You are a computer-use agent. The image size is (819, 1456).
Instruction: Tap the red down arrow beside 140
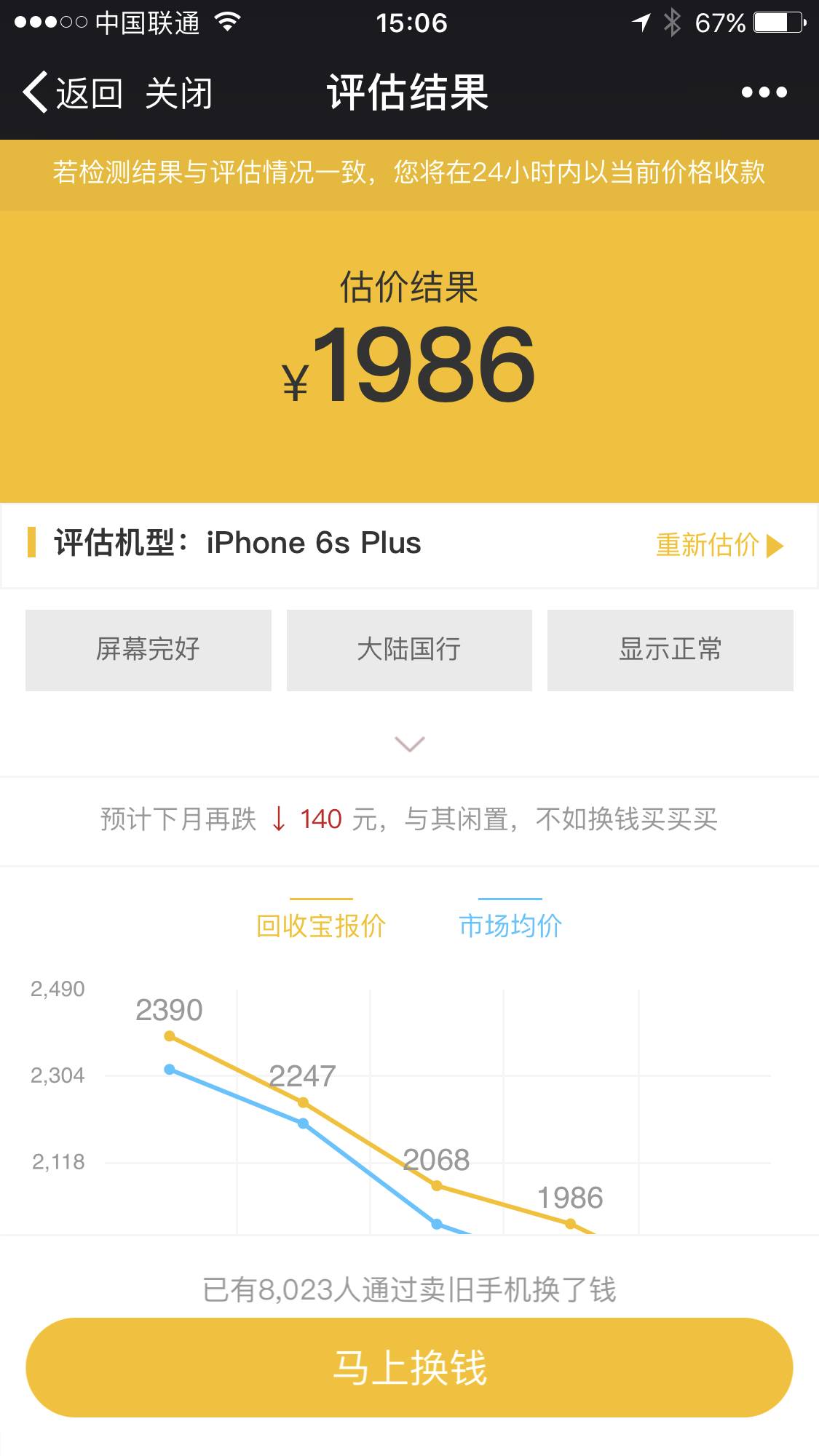(279, 821)
